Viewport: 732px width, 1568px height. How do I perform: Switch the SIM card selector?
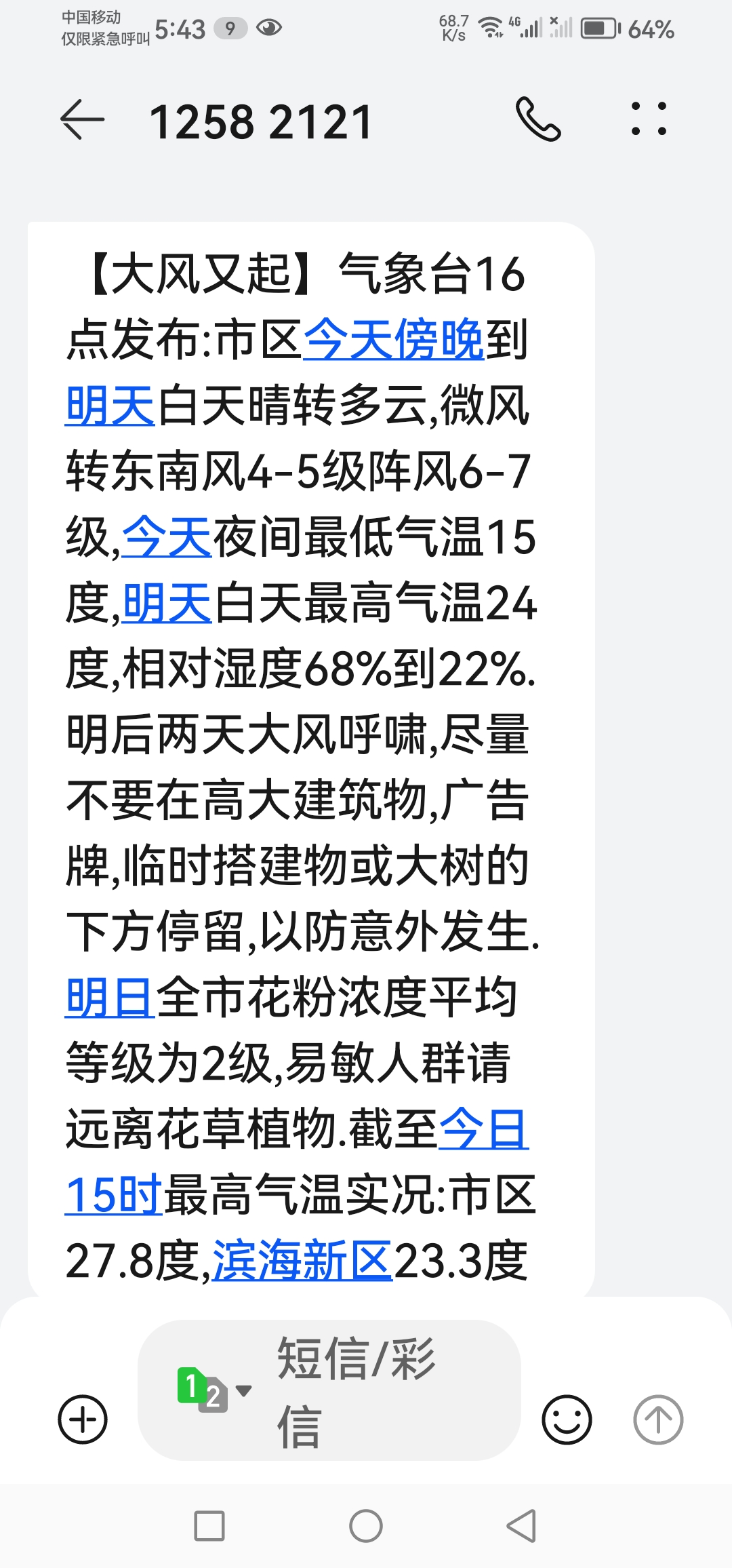pos(213,1390)
